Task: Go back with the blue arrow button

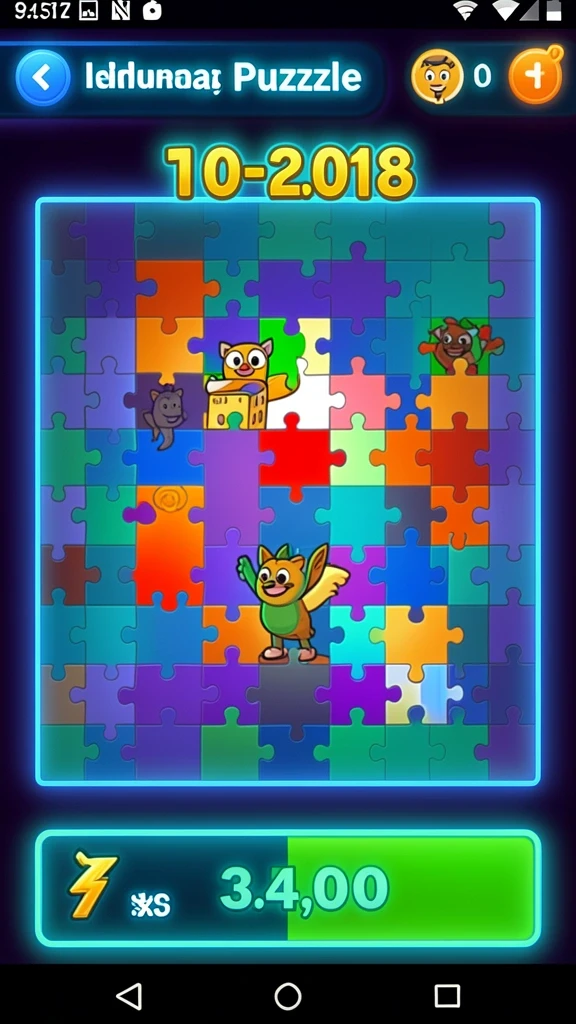Action: tap(42, 78)
